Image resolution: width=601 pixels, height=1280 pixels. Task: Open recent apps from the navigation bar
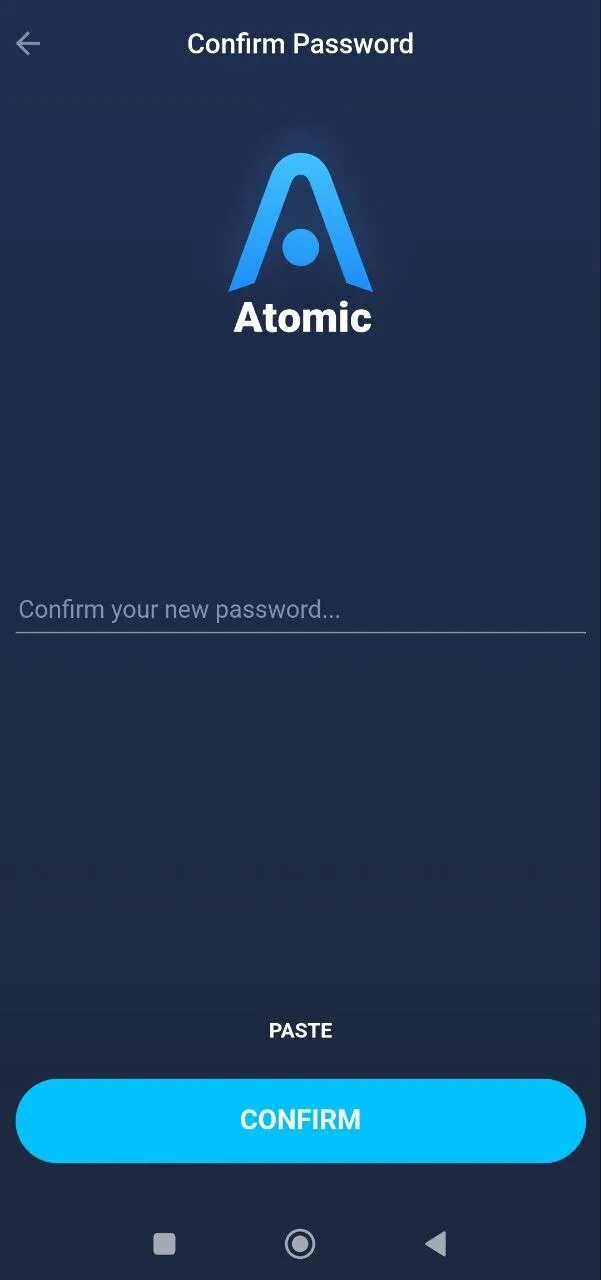click(164, 1243)
